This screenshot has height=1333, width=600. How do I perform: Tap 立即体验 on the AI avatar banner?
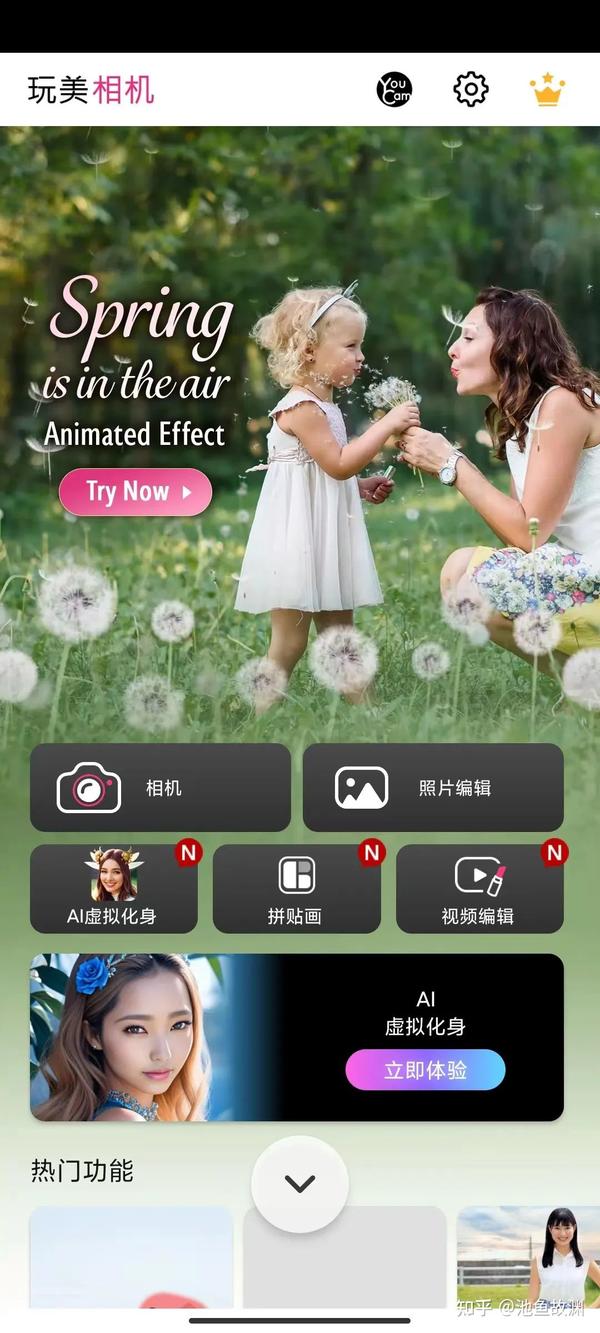point(425,1070)
